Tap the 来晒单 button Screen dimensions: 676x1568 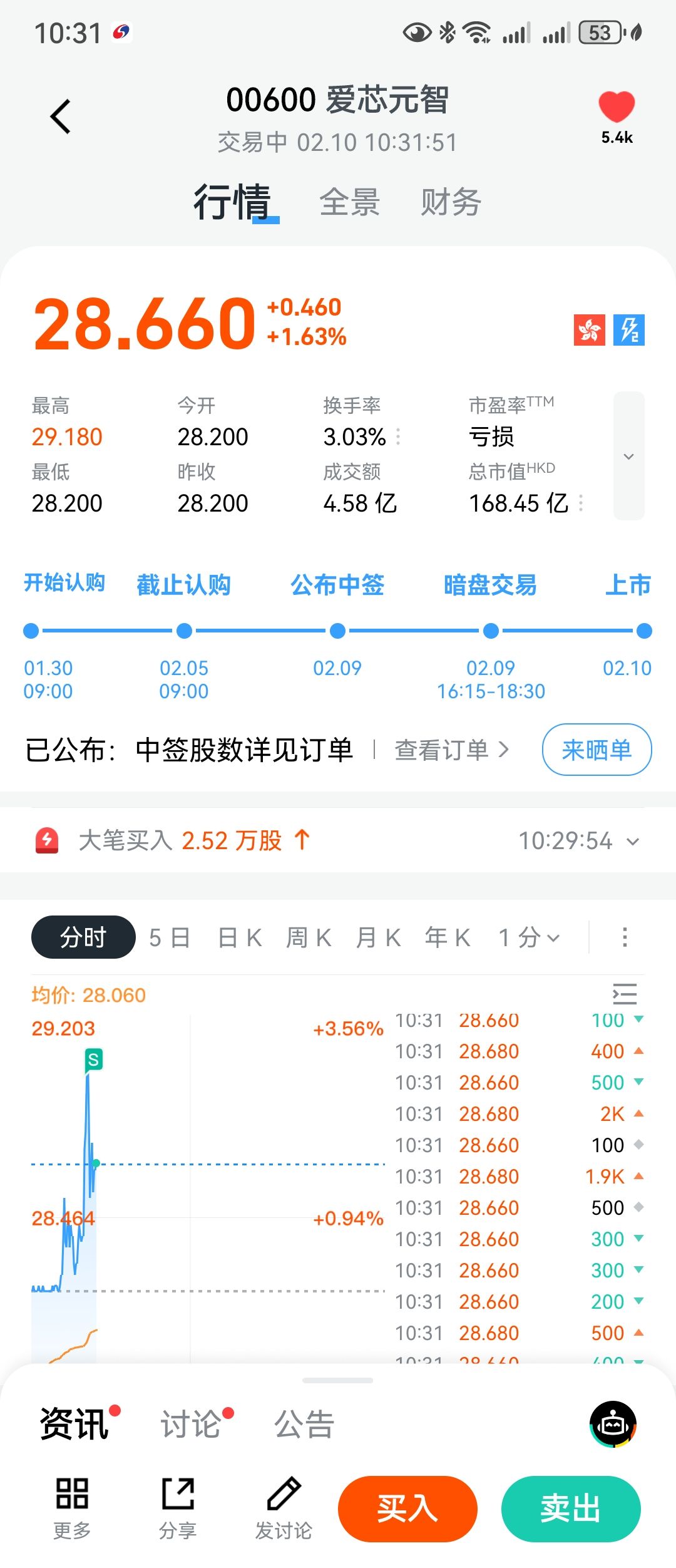point(597,750)
